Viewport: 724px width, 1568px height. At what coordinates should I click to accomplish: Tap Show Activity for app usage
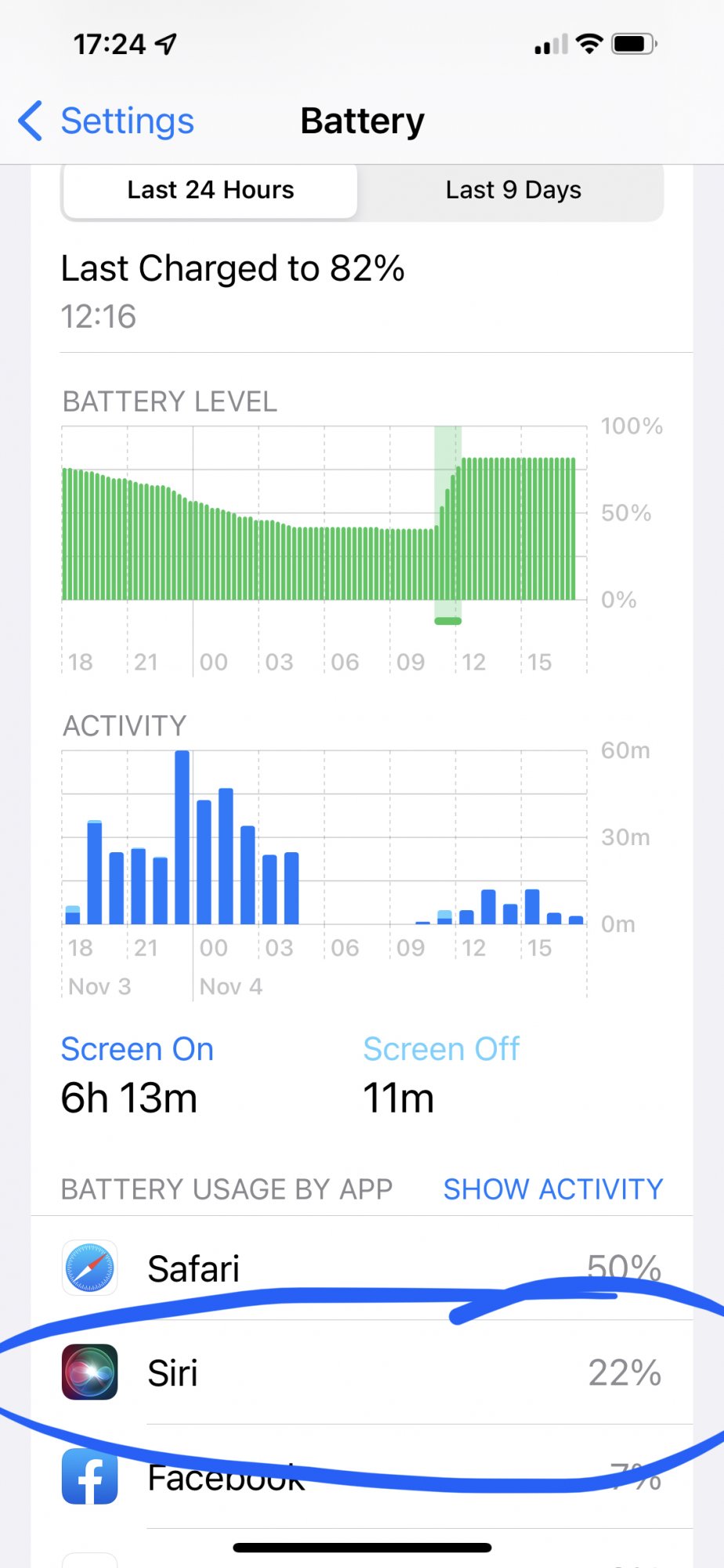(x=552, y=1189)
